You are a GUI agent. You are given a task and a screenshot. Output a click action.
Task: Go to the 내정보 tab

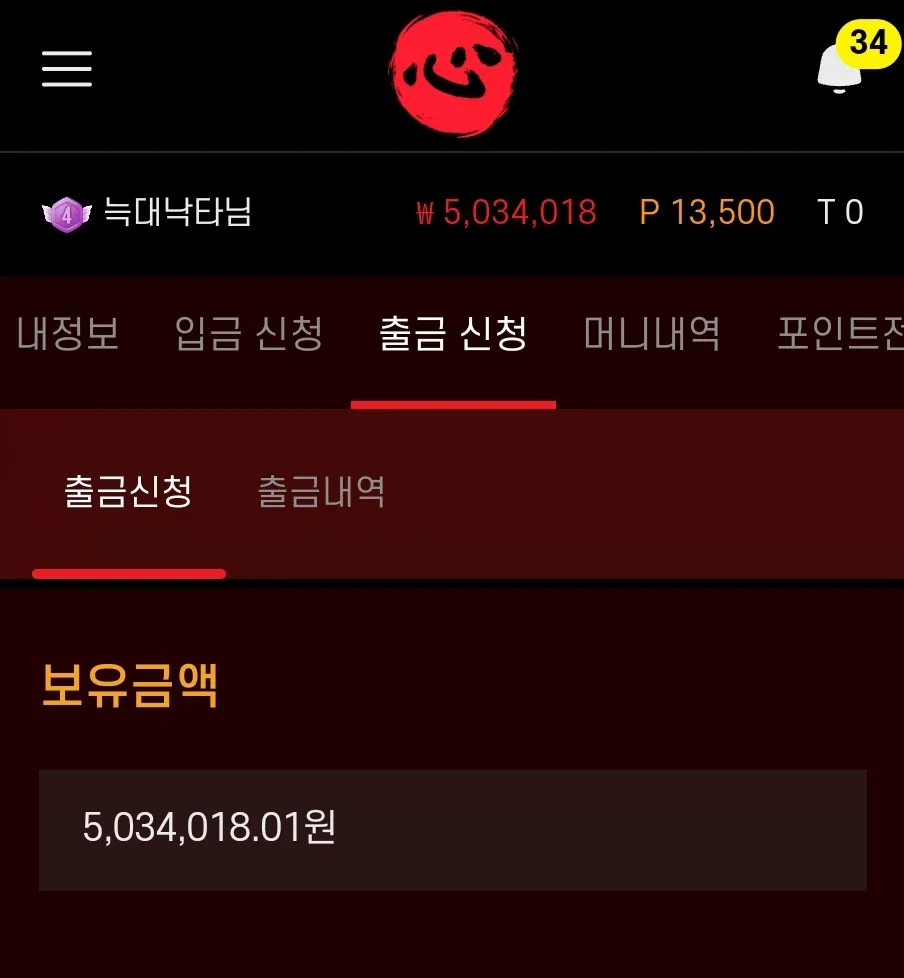pyautogui.click(x=68, y=334)
